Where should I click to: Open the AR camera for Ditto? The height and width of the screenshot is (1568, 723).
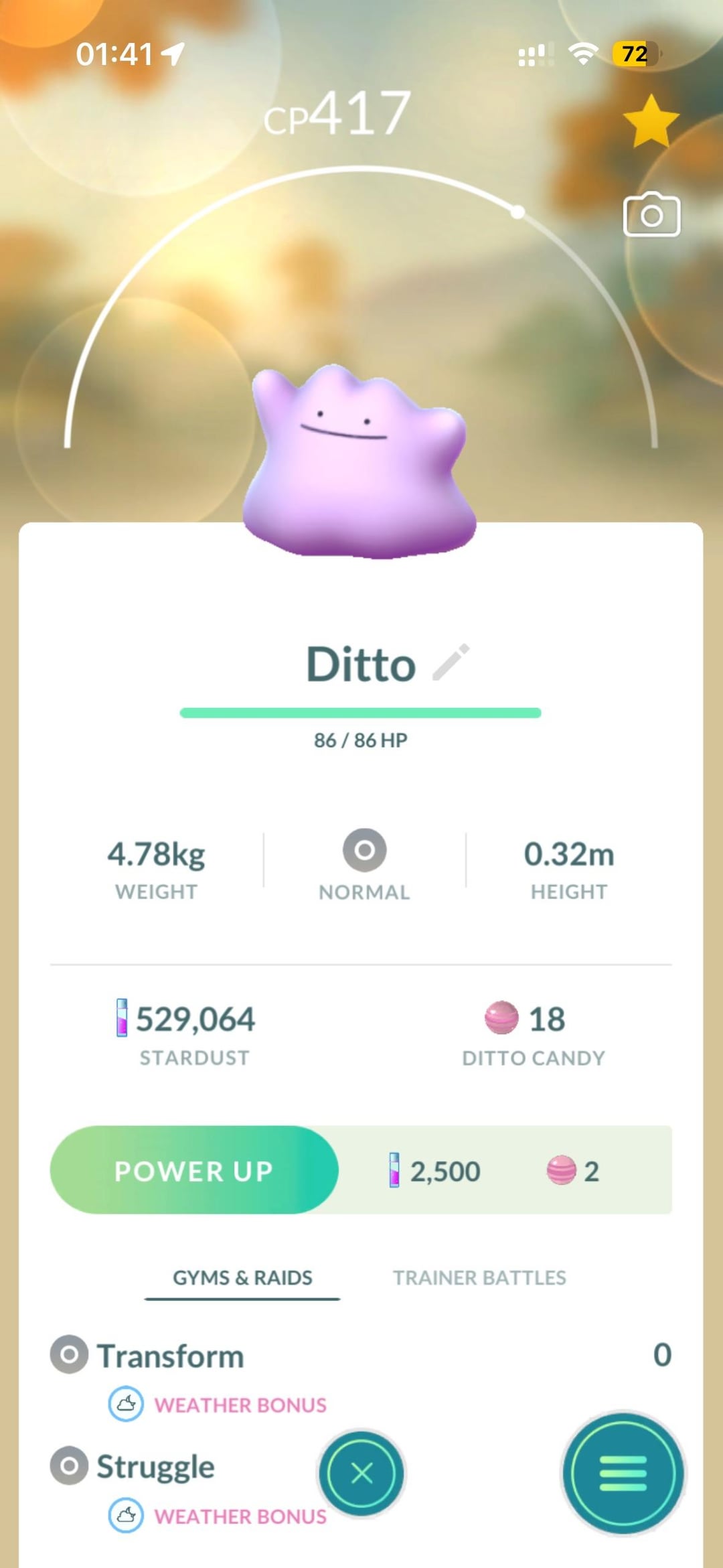[651, 215]
